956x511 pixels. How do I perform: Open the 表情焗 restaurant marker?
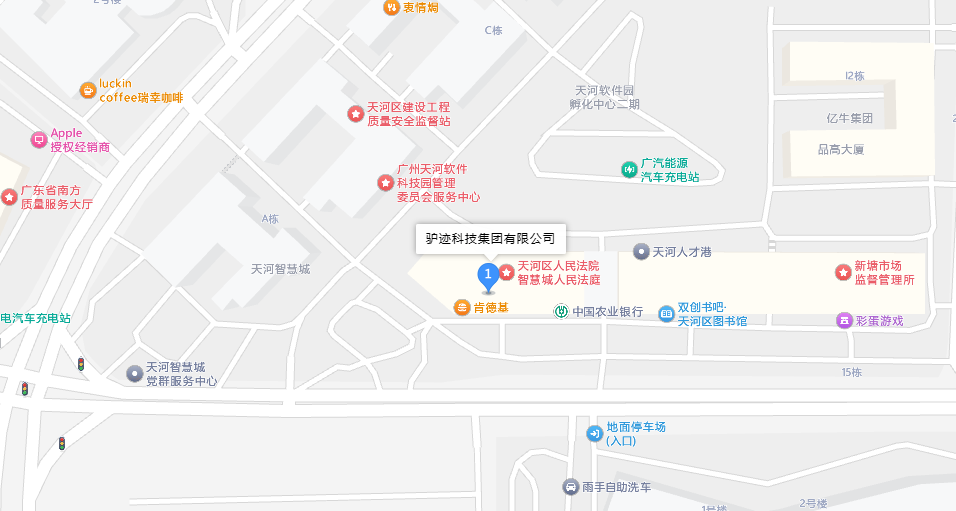[391, 8]
